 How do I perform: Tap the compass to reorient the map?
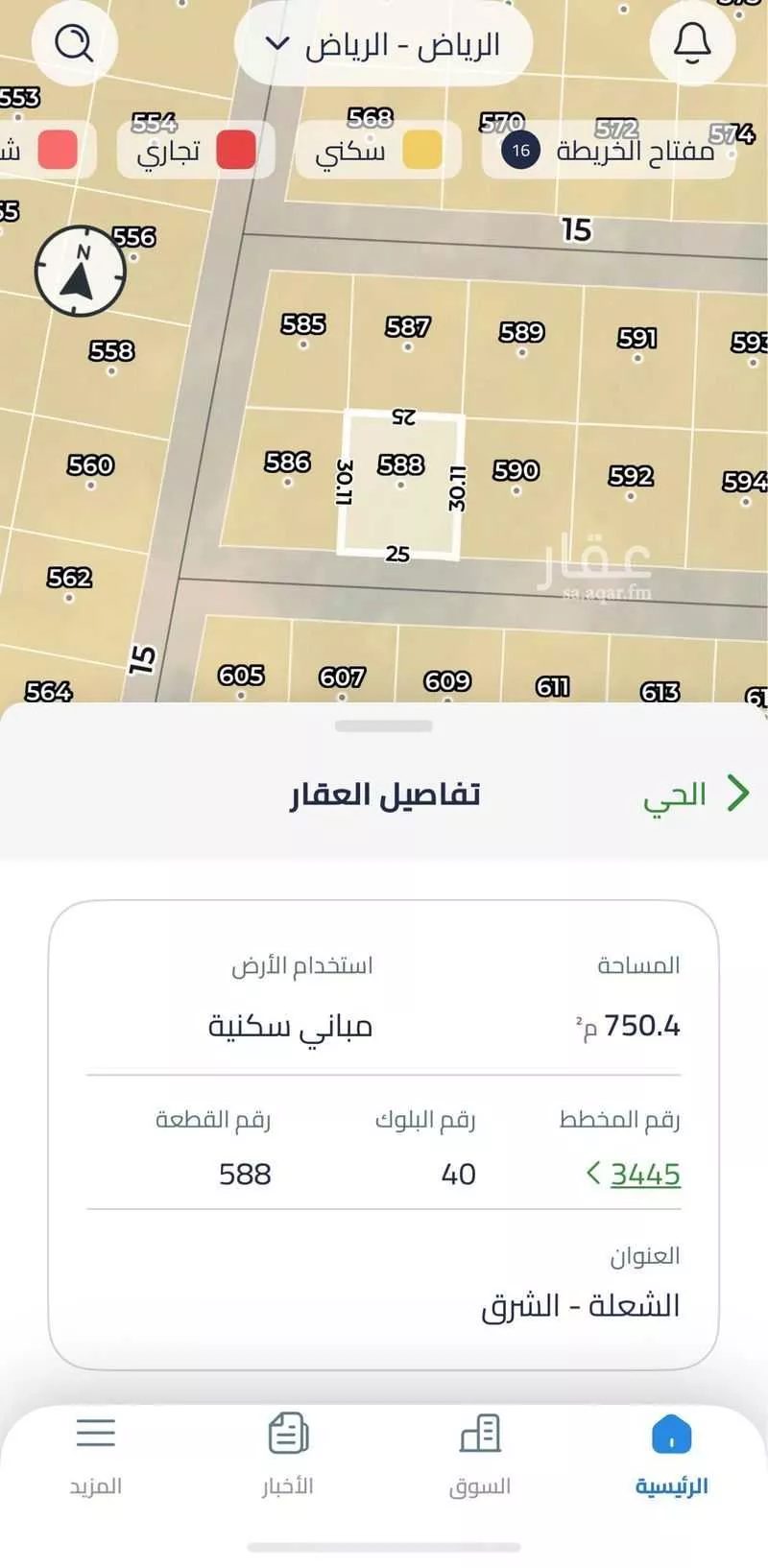(80, 272)
